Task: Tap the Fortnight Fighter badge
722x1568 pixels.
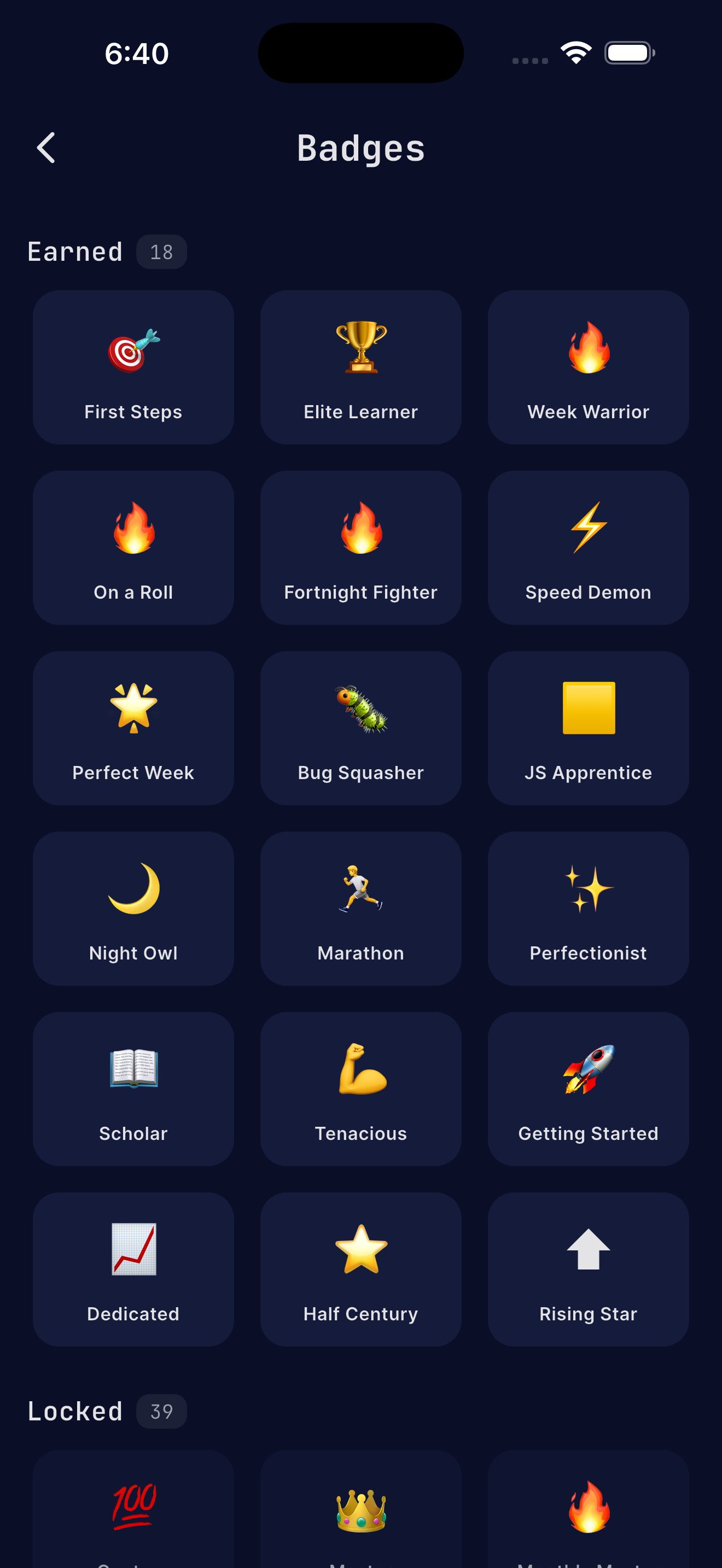Action: 360,547
